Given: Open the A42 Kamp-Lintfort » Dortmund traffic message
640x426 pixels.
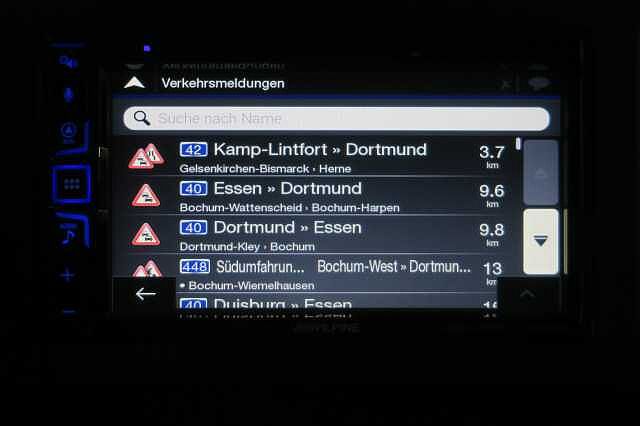Looking at the screenshot, I should point(318,157).
